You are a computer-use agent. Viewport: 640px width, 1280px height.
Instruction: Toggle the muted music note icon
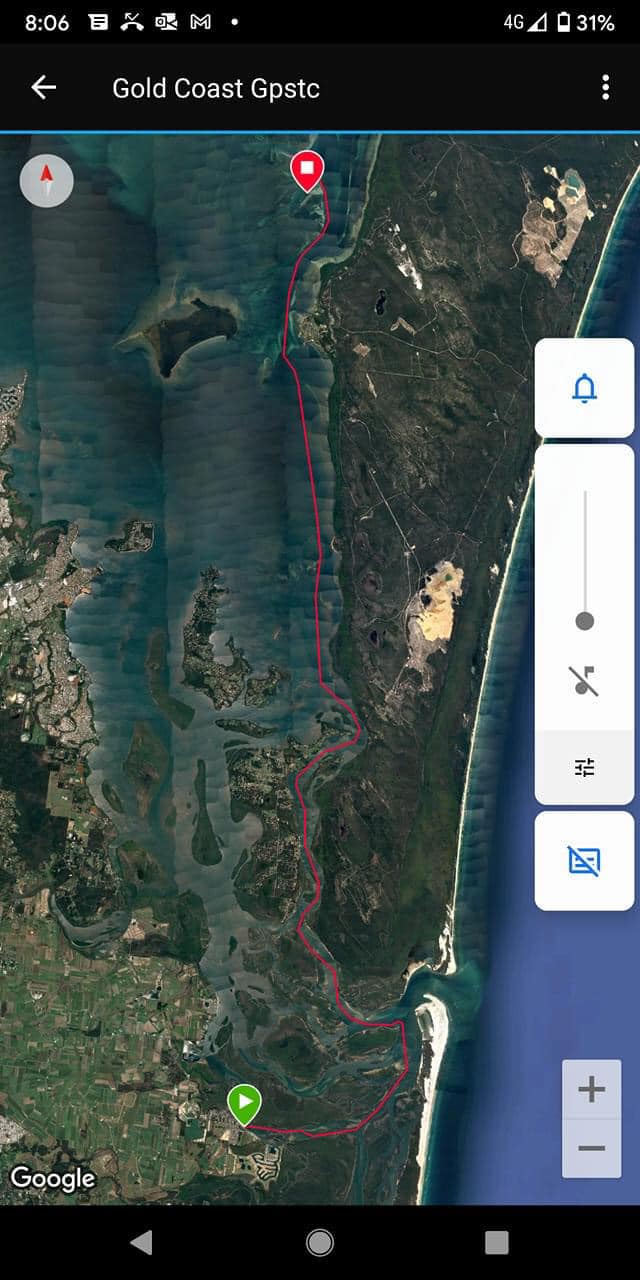[x=585, y=681]
